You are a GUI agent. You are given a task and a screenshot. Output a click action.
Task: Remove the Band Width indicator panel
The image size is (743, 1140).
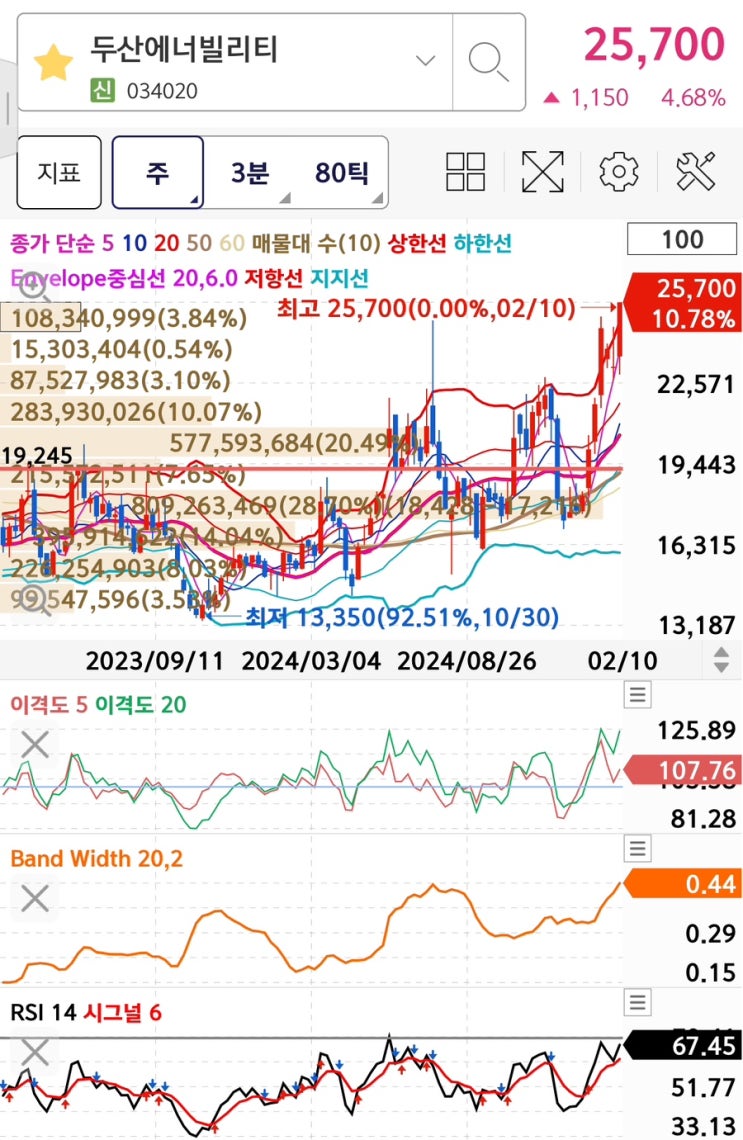click(x=35, y=899)
